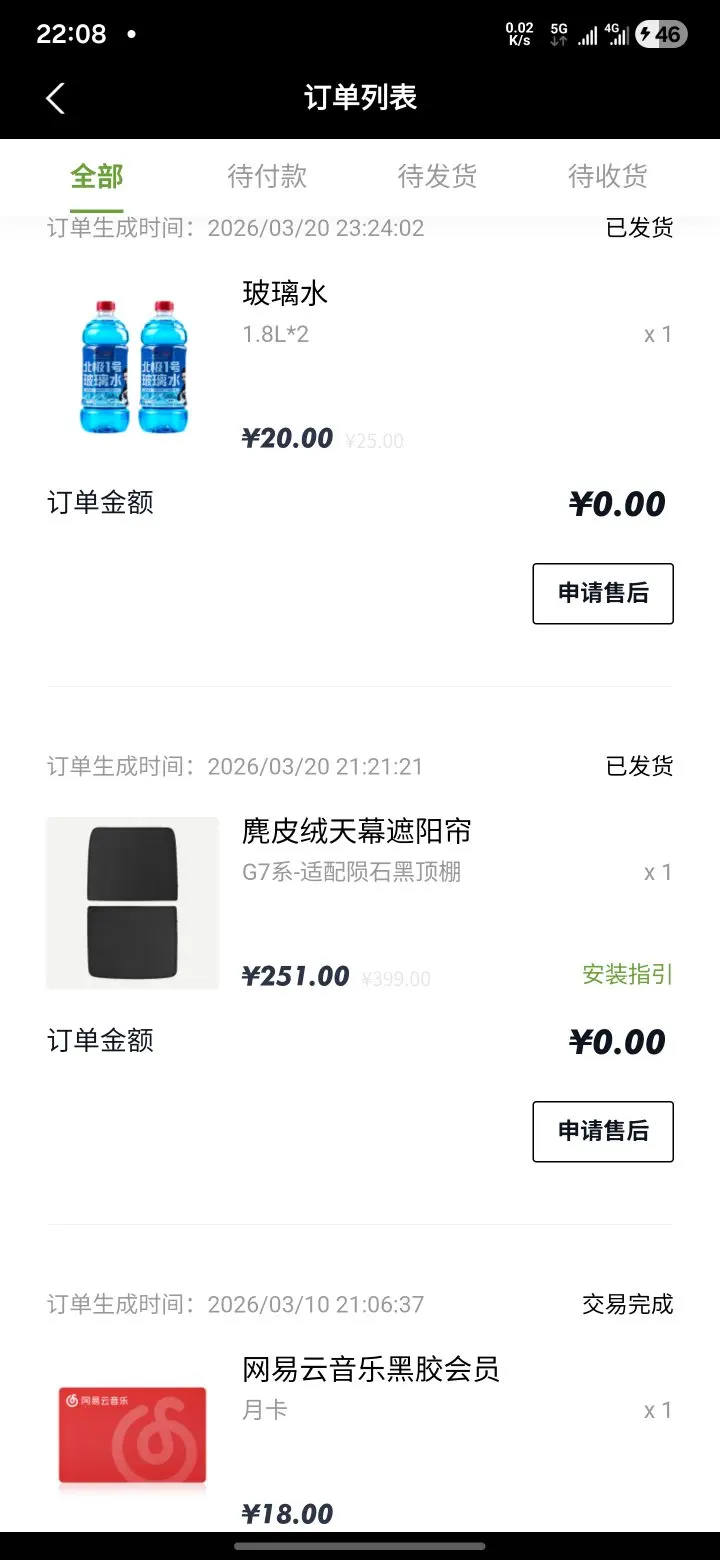Request 申请售后 for the 麂皮绒天幕遮阳帘 order
This screenshot has width=720, height=1560.
click(602, 1131)
